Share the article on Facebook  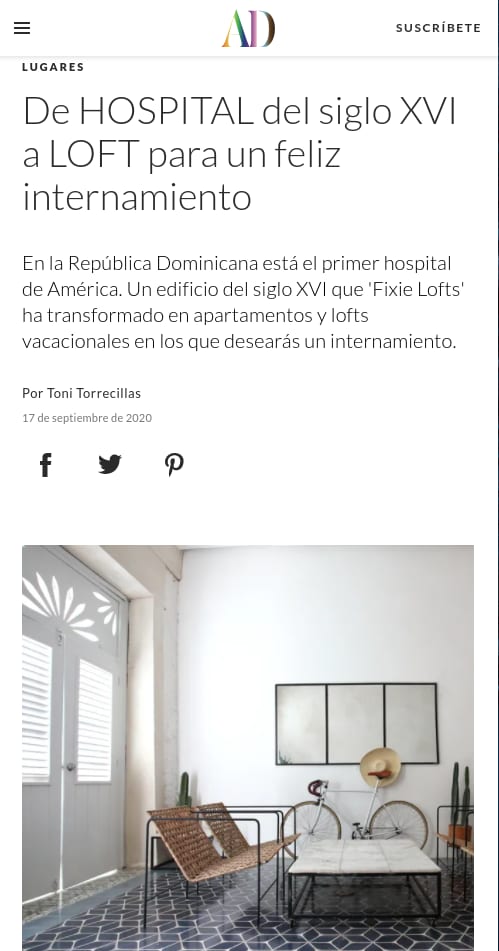coord(45,465)
